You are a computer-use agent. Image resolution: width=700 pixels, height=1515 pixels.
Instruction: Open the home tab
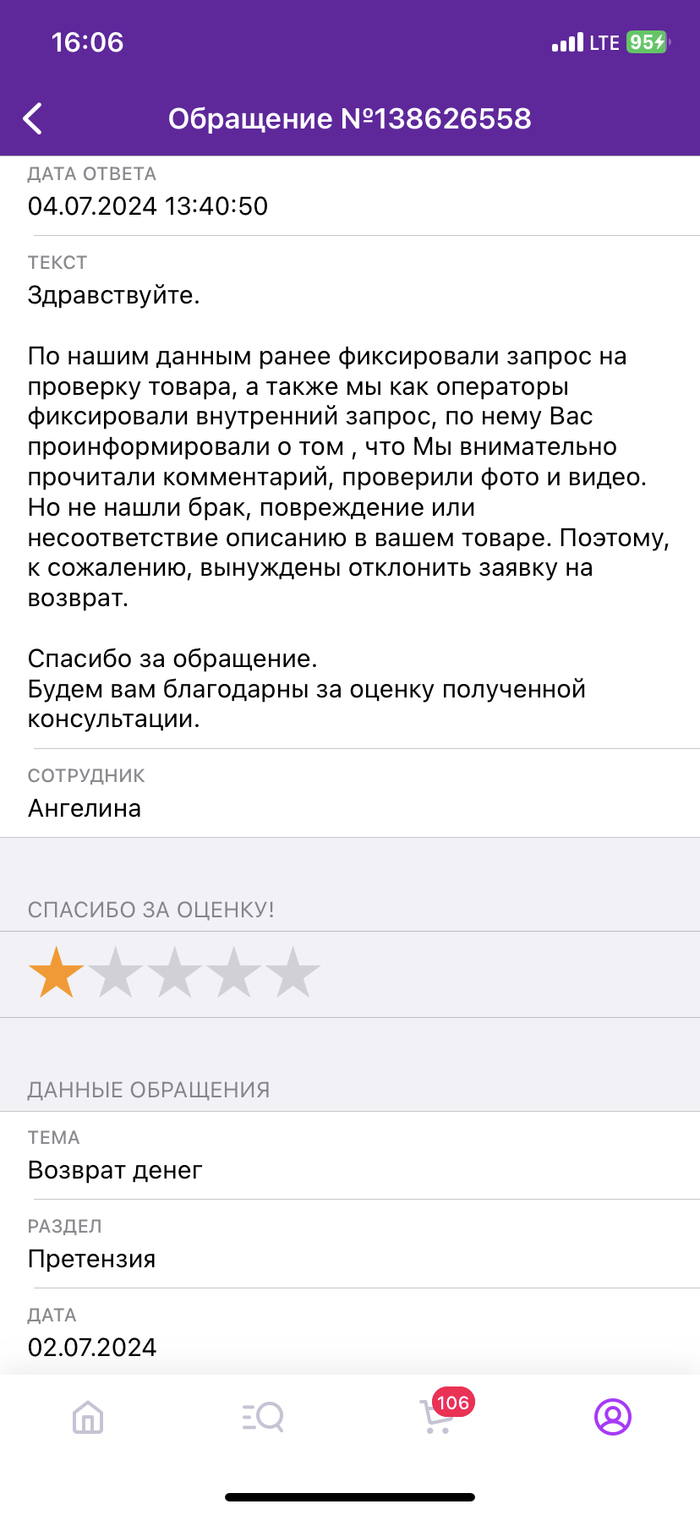(x=88, y=1416)
